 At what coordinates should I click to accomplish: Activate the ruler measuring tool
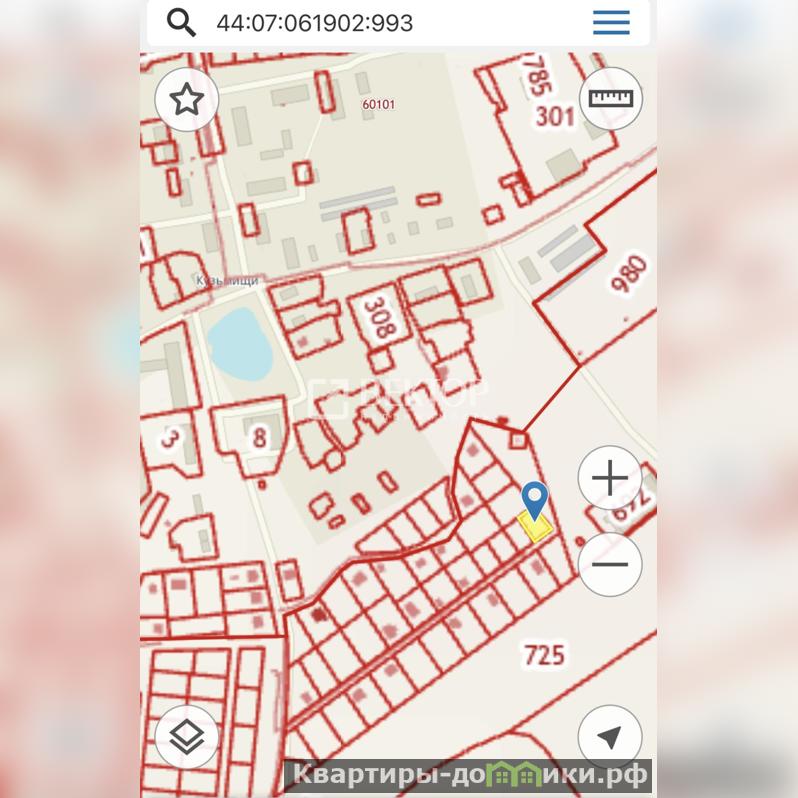[x=611, y=99]
